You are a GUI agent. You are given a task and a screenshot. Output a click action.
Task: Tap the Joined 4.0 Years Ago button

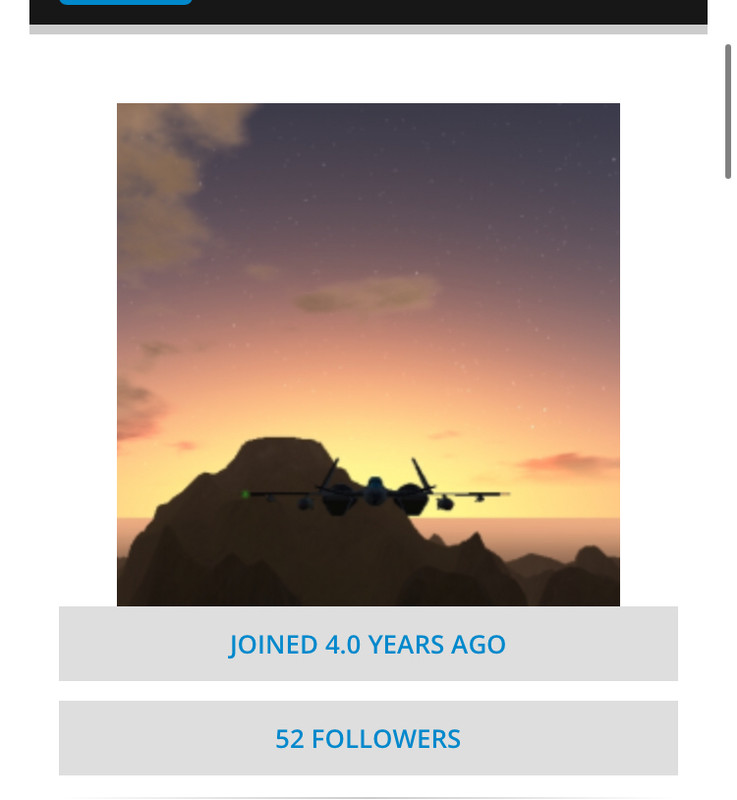tap(368, 644)
